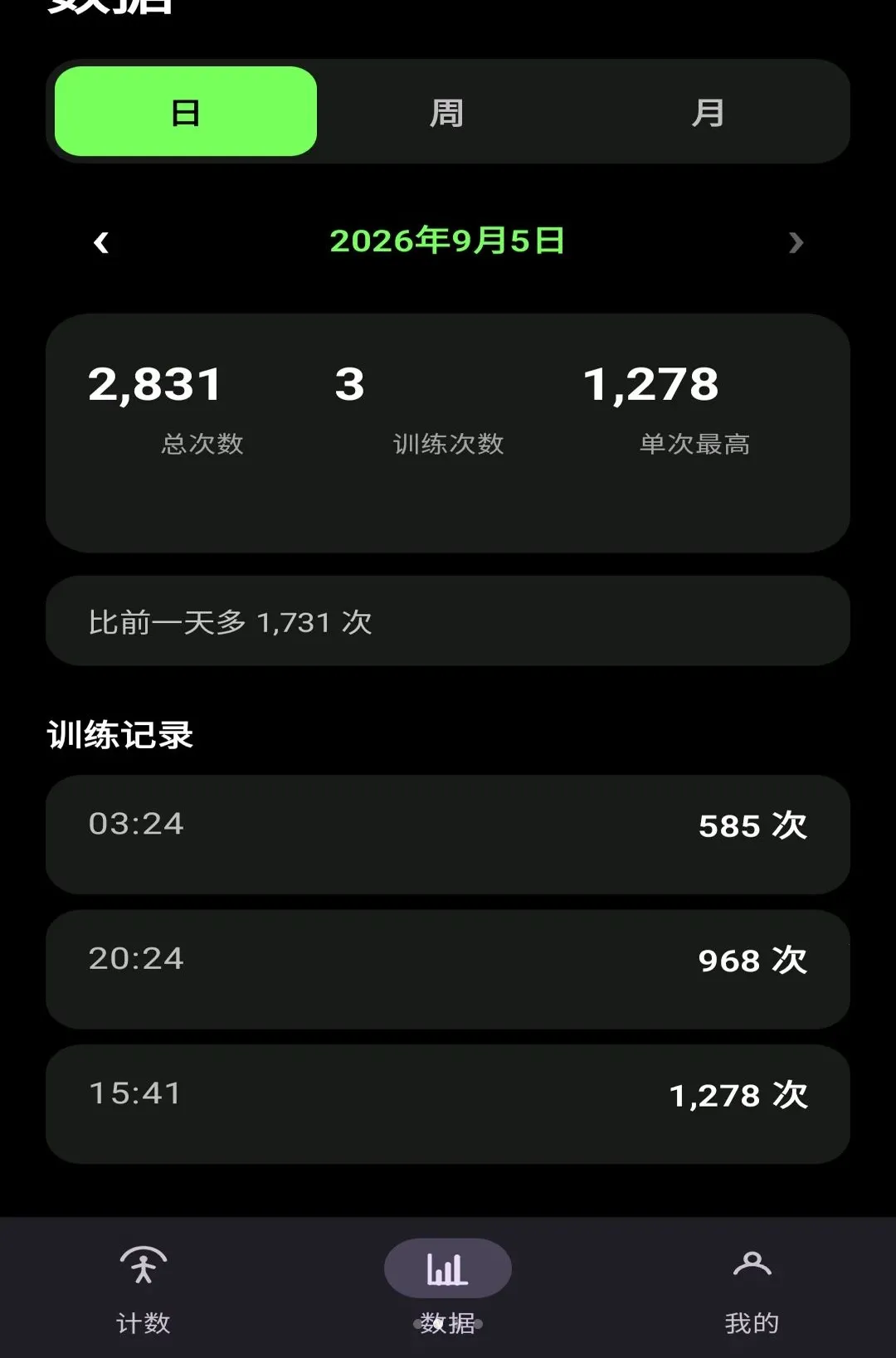
Task: Open the 15:41 training record
Action: 448,1104
